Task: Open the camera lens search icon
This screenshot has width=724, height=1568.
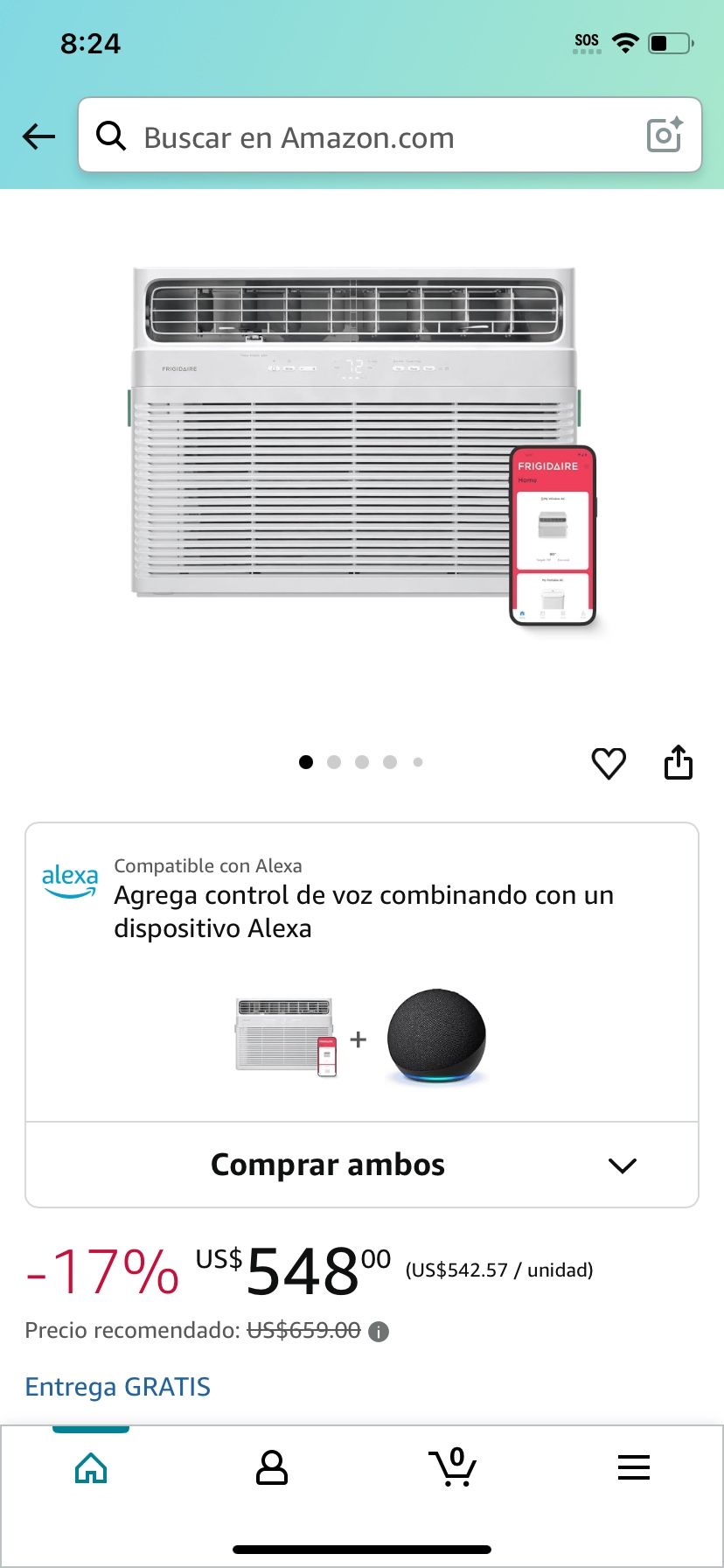Action: click(664, 136)
